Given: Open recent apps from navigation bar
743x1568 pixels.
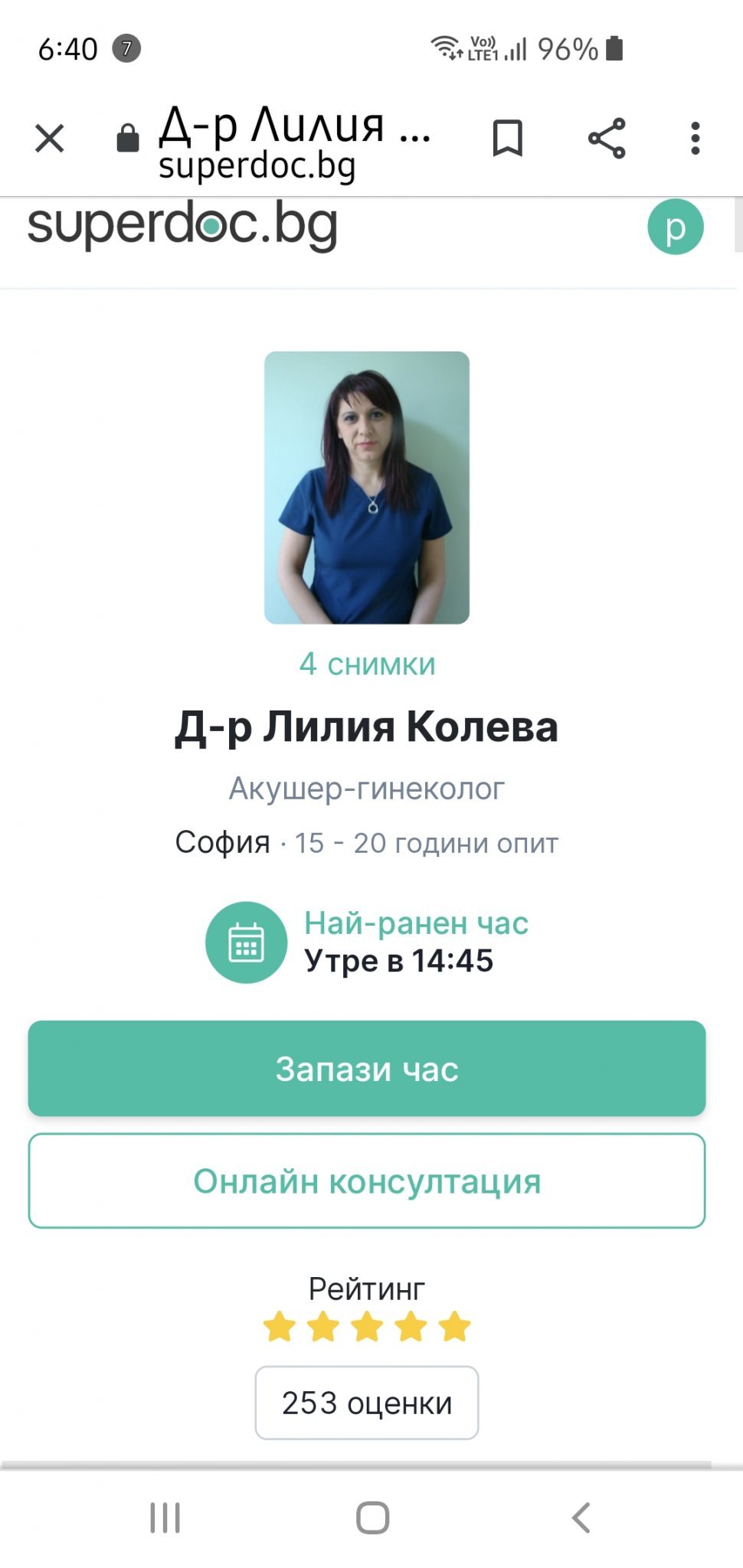Looking at the screenshot, I should coord(165,1517).
